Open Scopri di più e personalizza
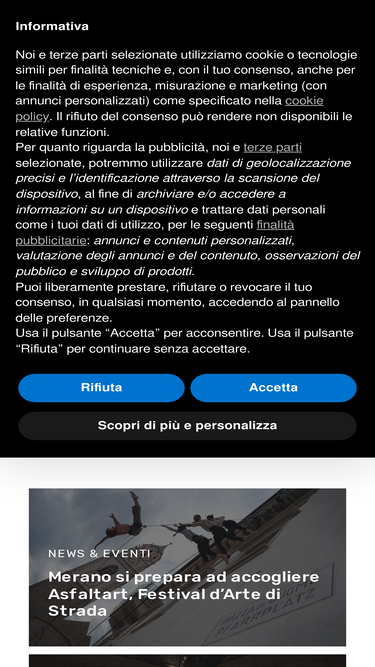Image resolution: width=375 pixels, height=667 pixels. coord(188,425)
